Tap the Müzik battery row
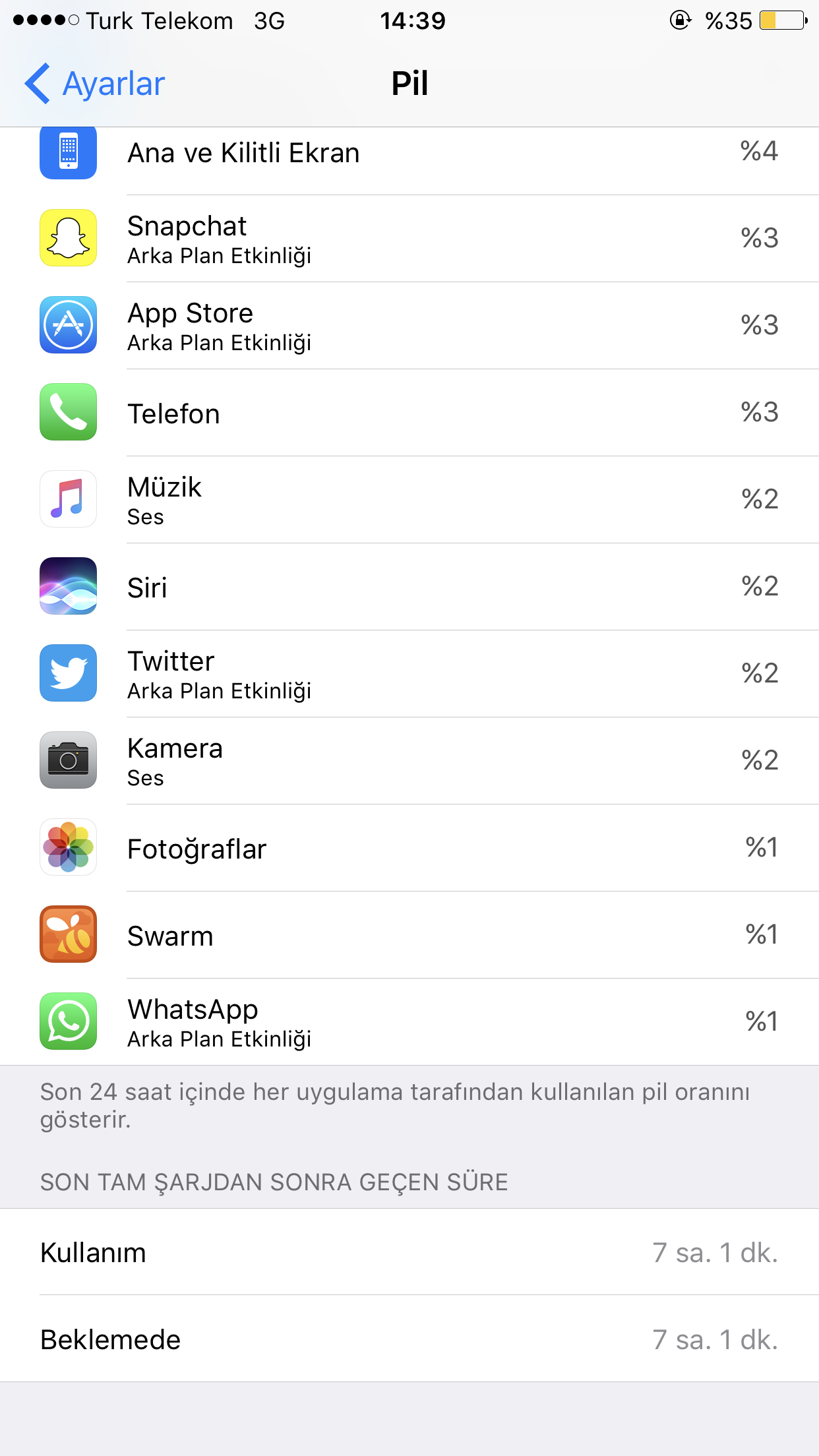The height and width of the screenshot is (1456, 819). click(409, 500)
